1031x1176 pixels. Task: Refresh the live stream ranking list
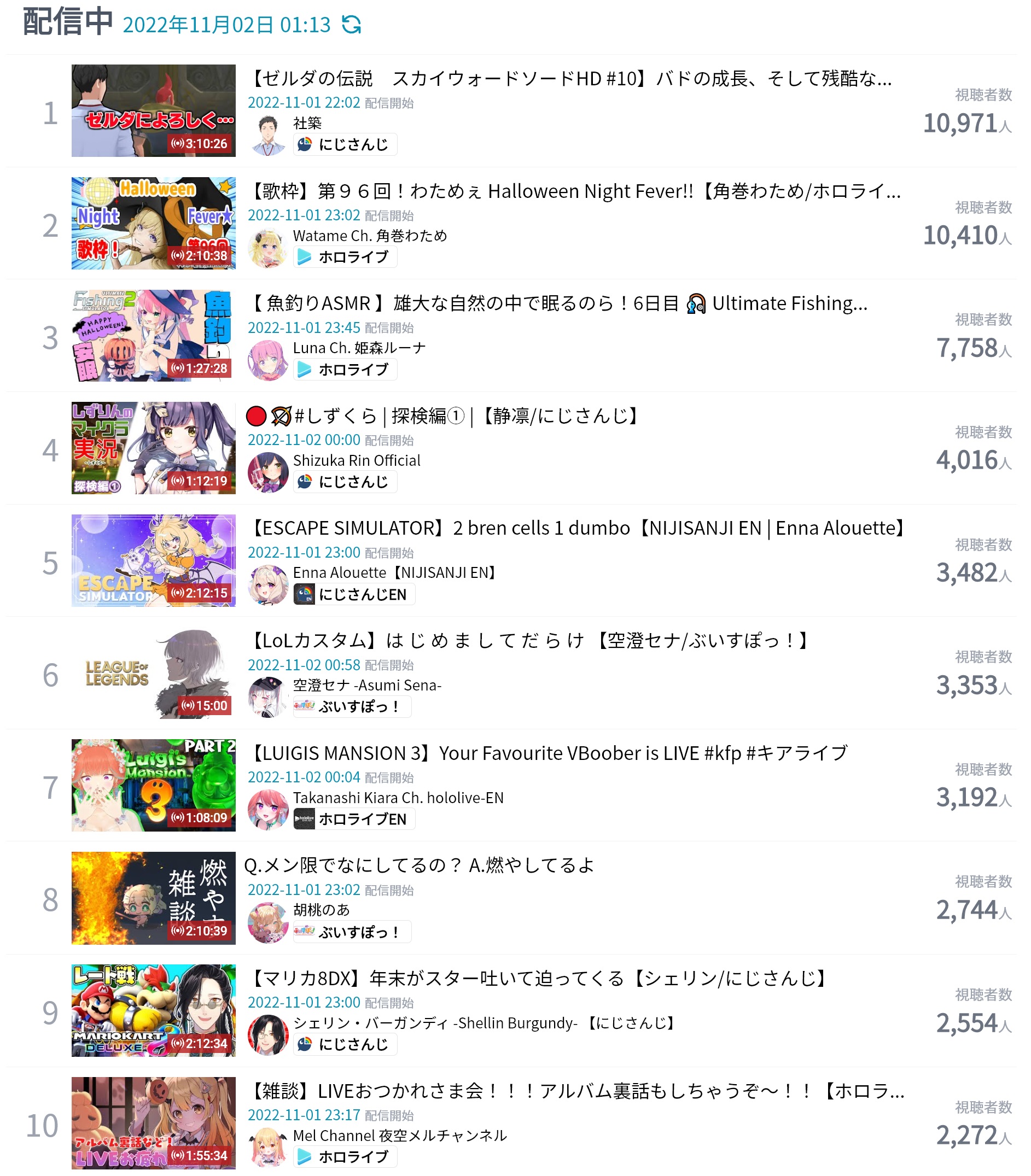tap(351, 25)
